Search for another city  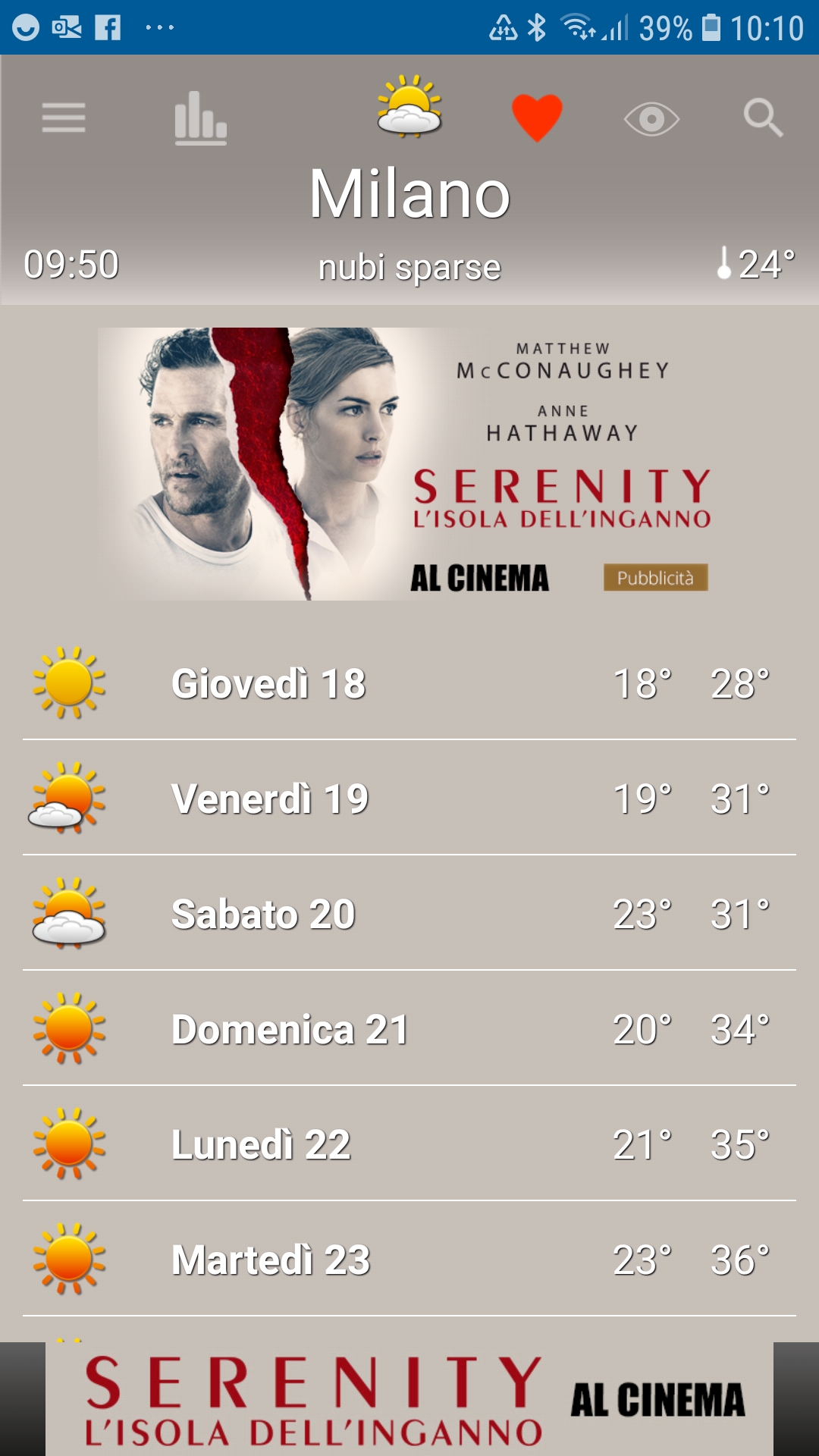click(x=762, y=118)
